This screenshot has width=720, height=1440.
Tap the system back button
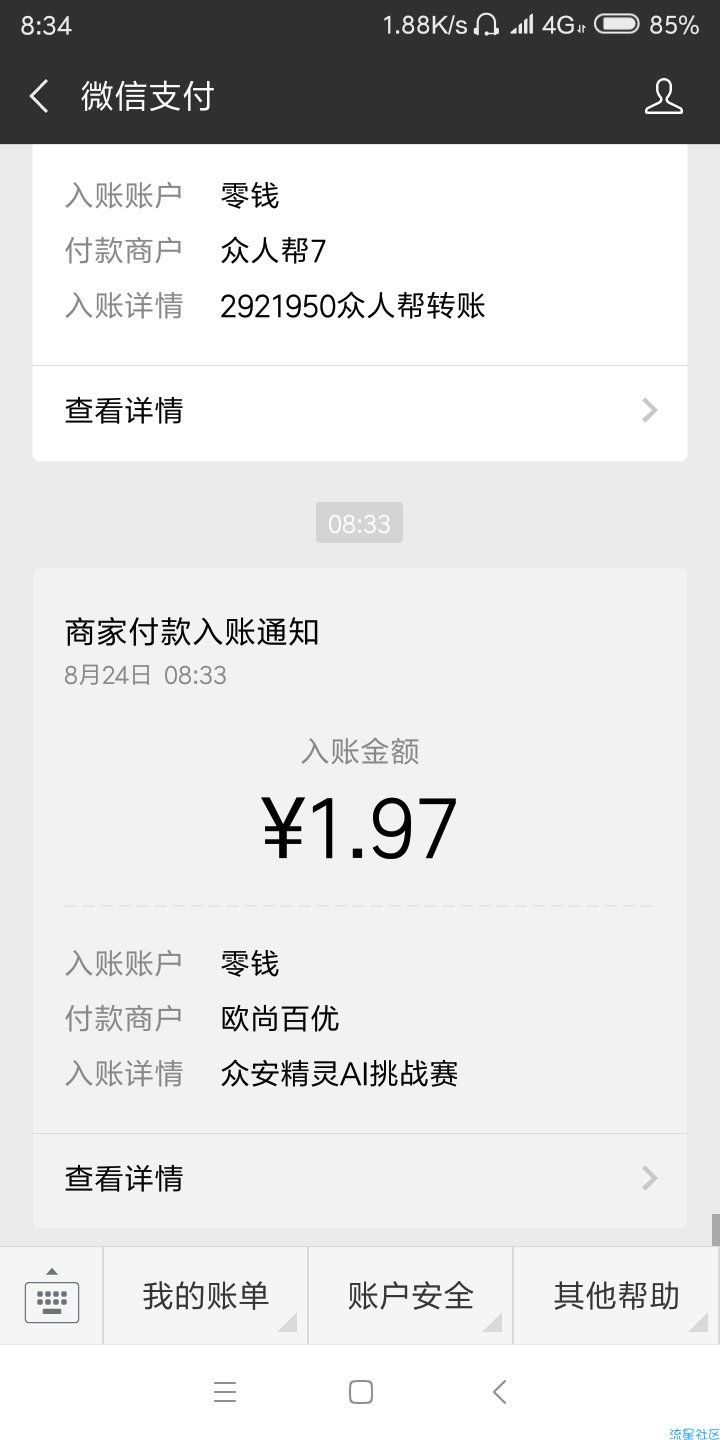500,1392
